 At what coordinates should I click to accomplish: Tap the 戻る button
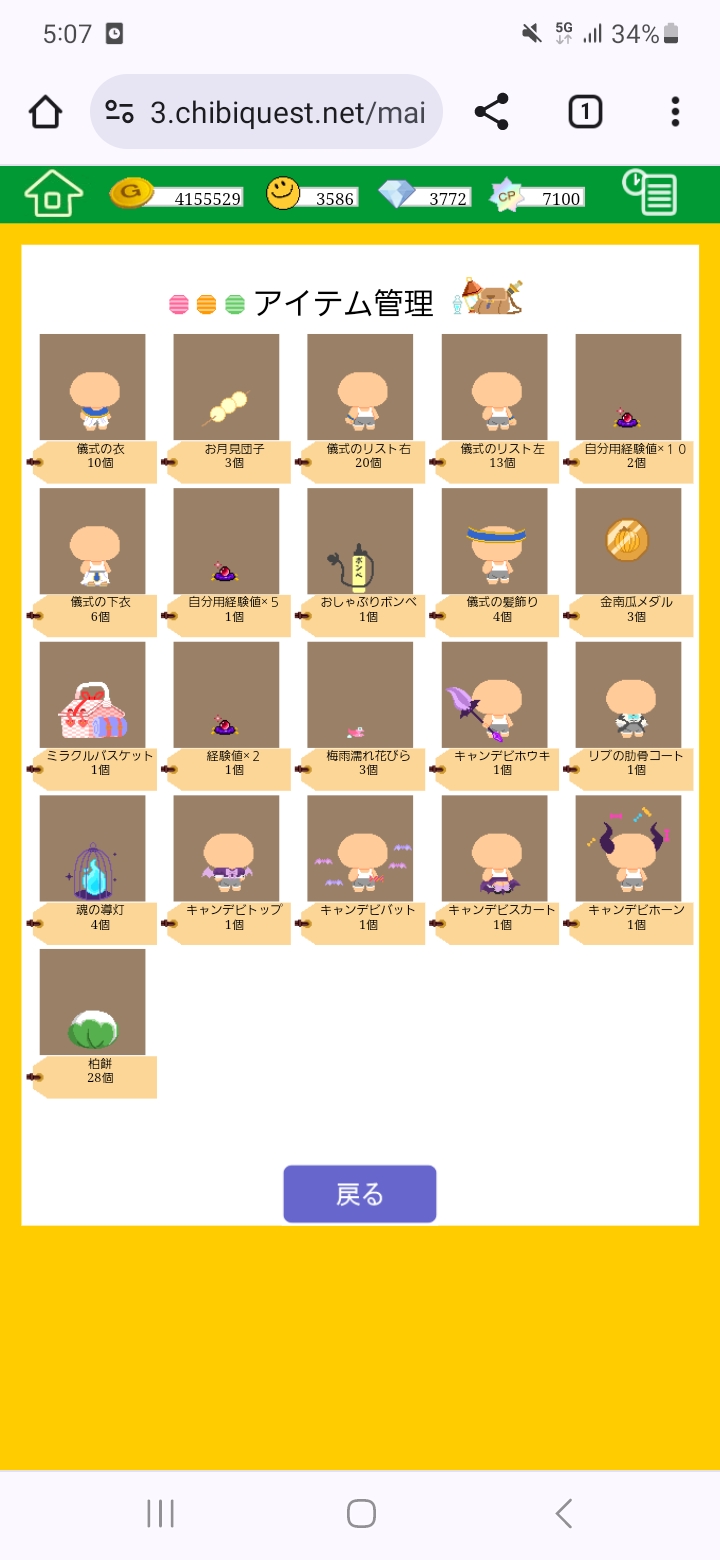coord(359,1194)
